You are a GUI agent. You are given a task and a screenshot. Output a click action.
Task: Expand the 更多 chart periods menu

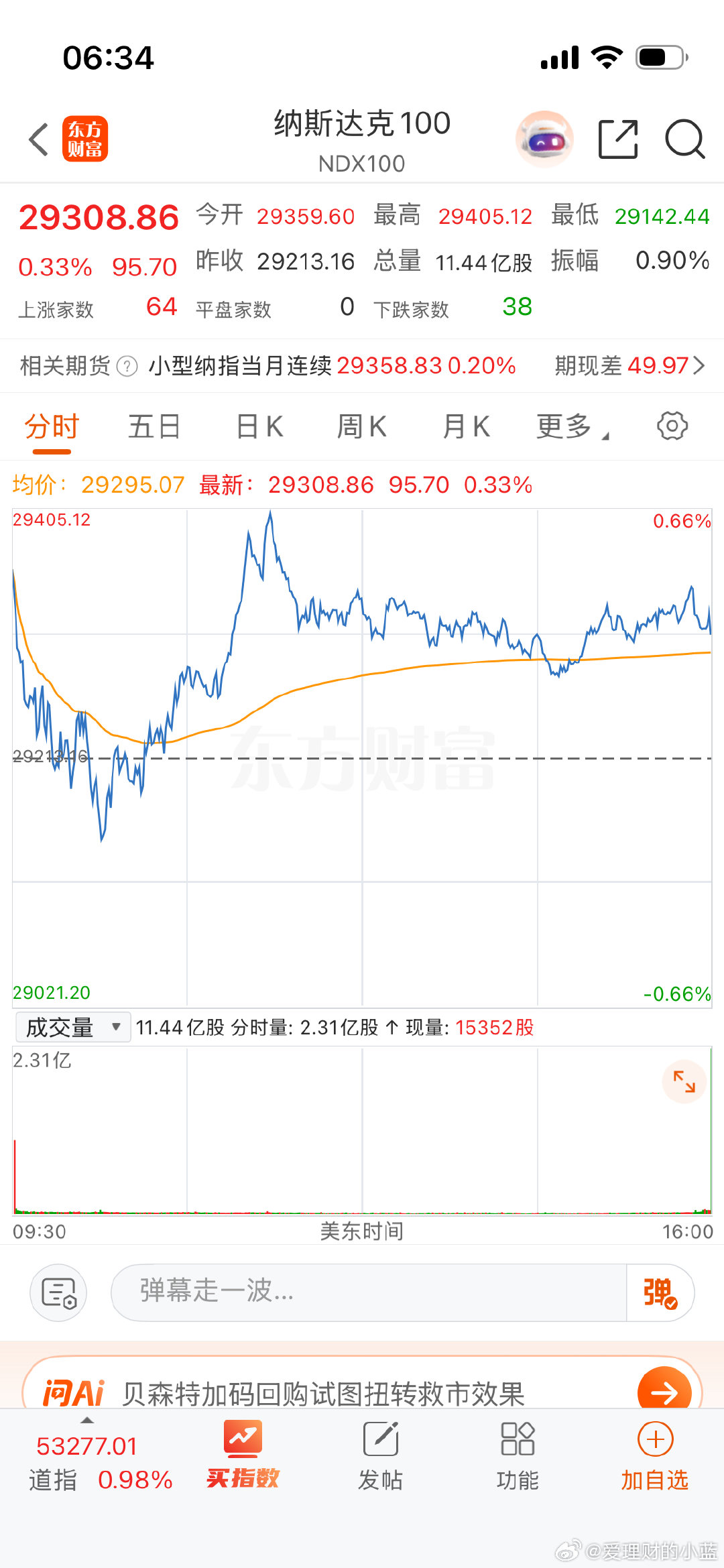coord(572,426)
